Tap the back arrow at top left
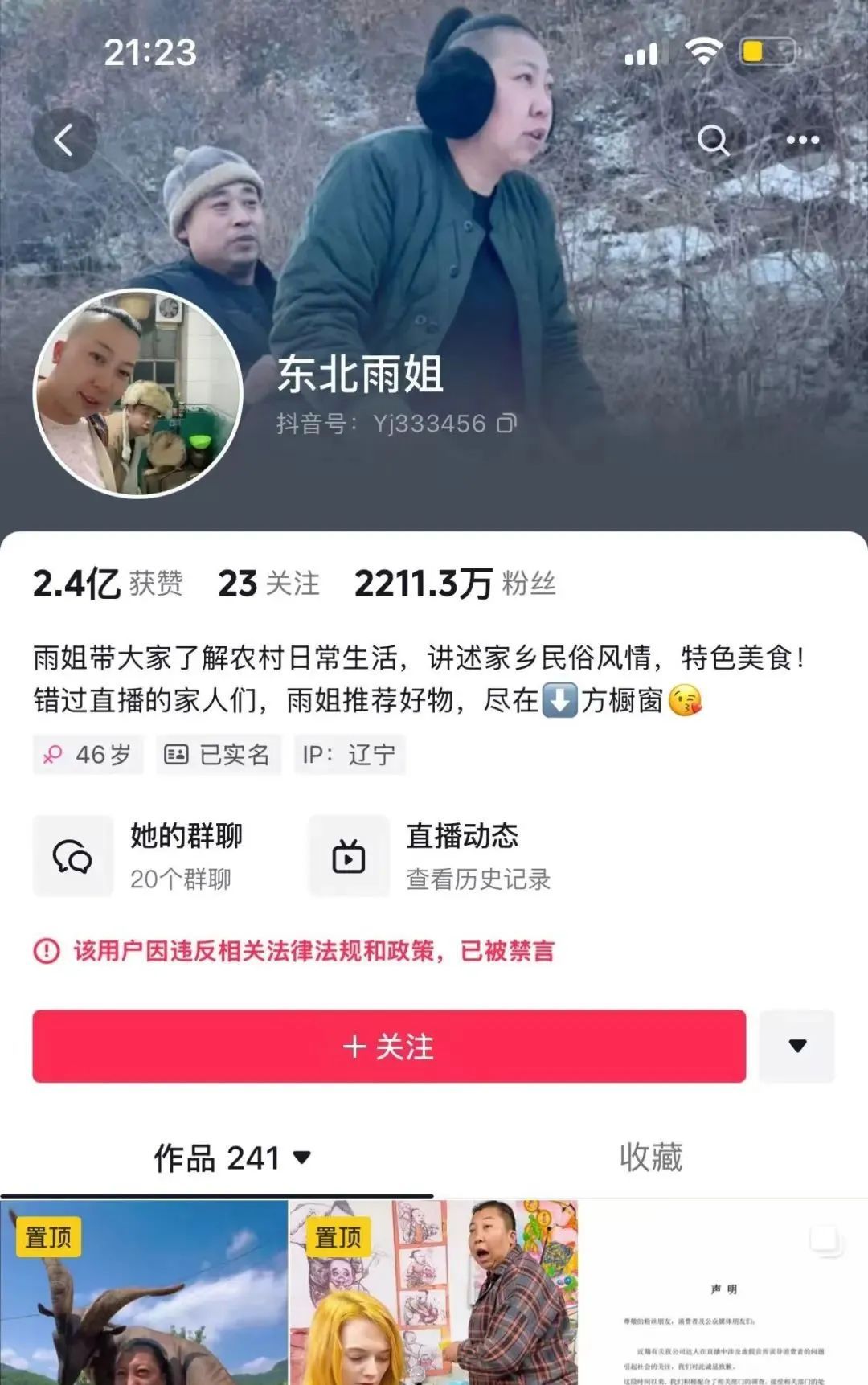The image size is (868, 1385). (63, 138)
